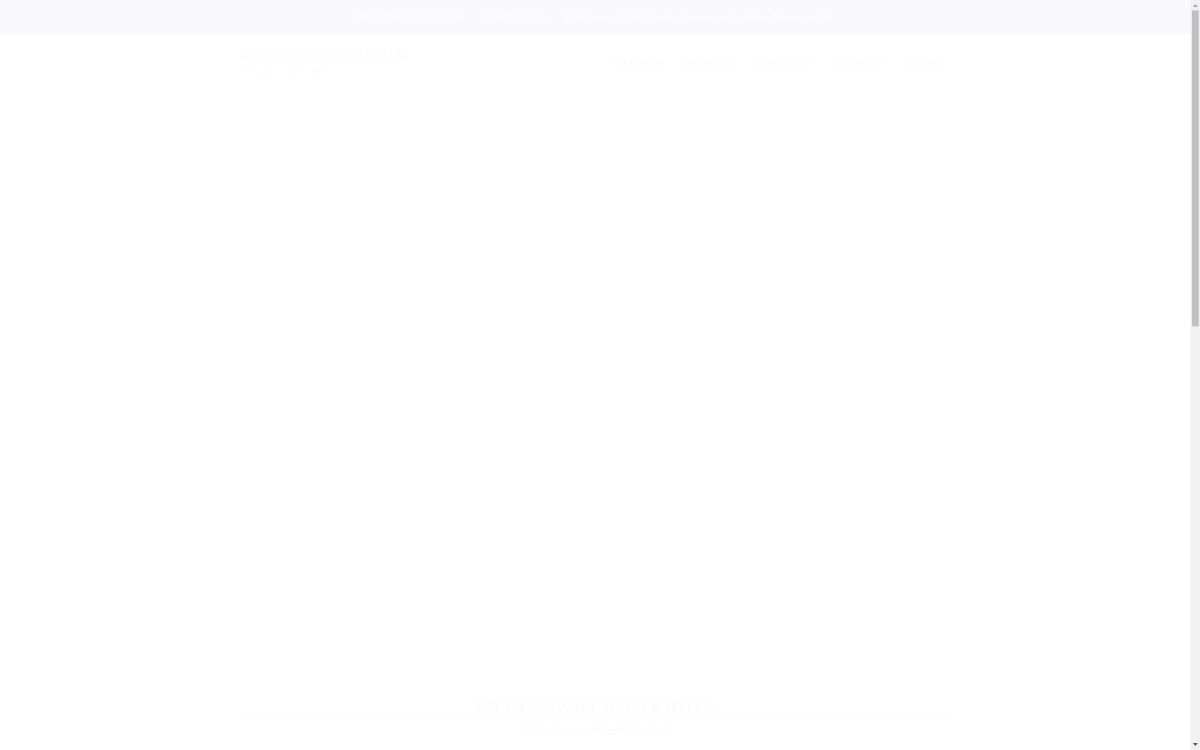Viewport: 1200px width, 750px height.
Task: Open the Rechtsanwalt Walter Hyles site title
Action: [x=323, y=55]
